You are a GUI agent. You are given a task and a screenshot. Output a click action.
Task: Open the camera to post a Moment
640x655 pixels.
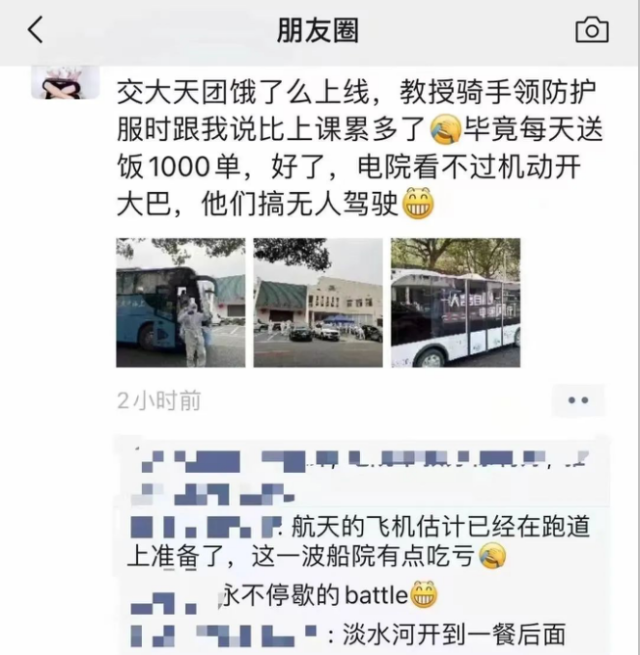(591, 30)
